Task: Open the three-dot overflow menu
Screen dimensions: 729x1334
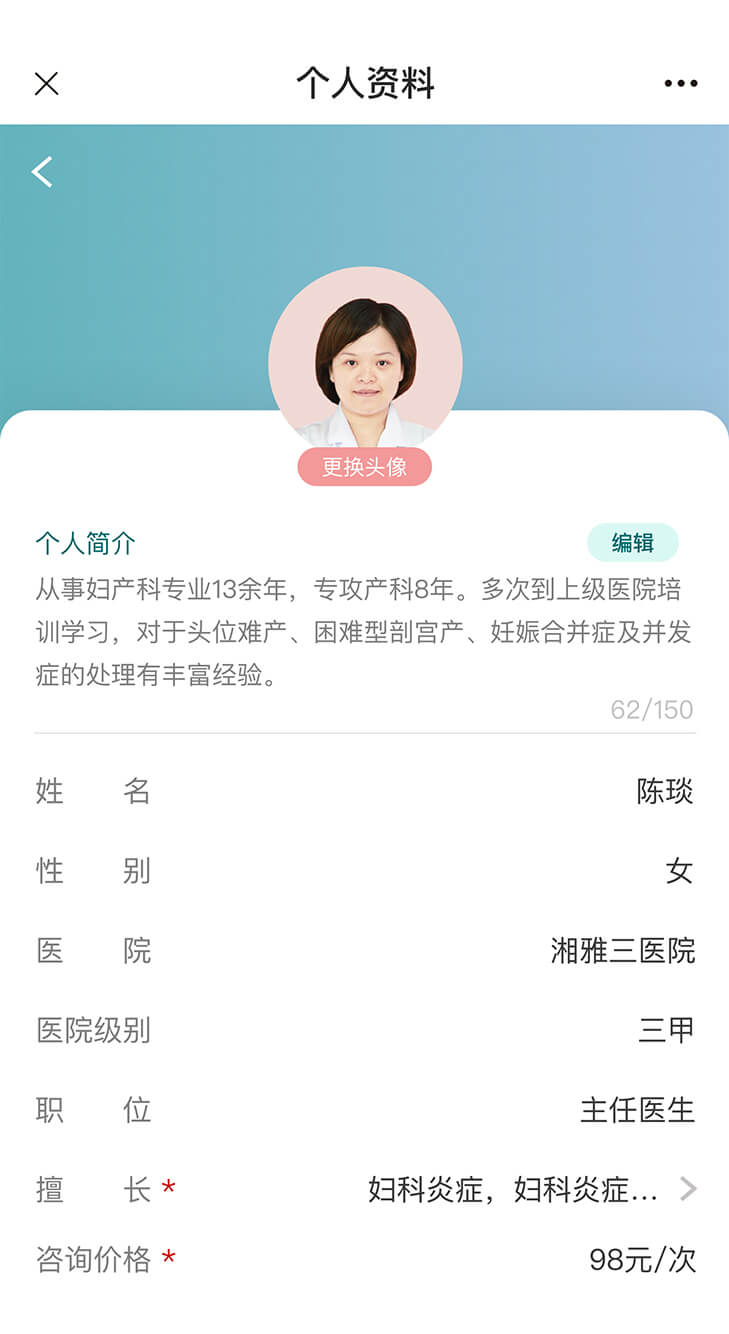Action: click(x=681, y=84)
